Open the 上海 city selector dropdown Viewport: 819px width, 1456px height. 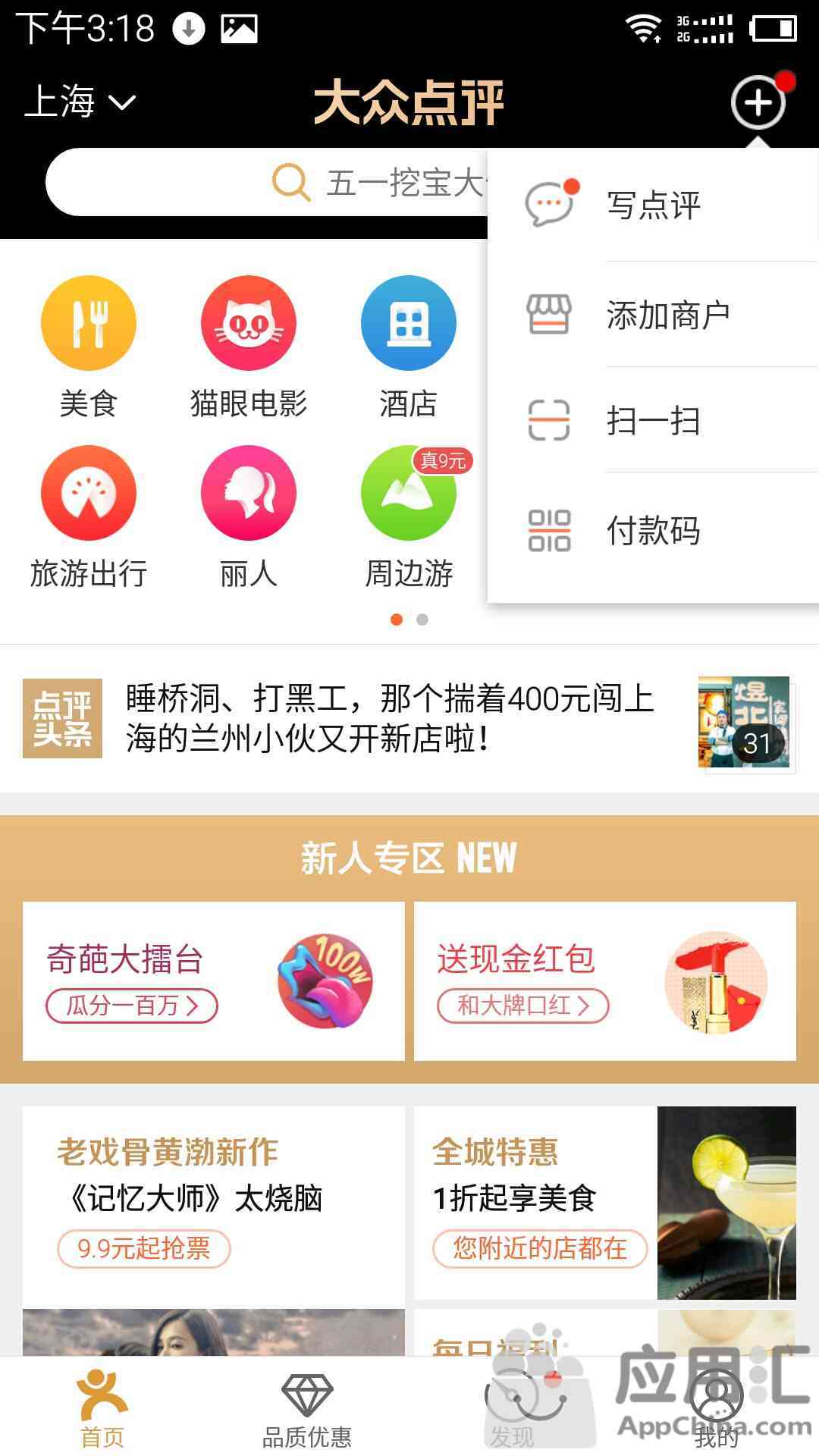80,102
